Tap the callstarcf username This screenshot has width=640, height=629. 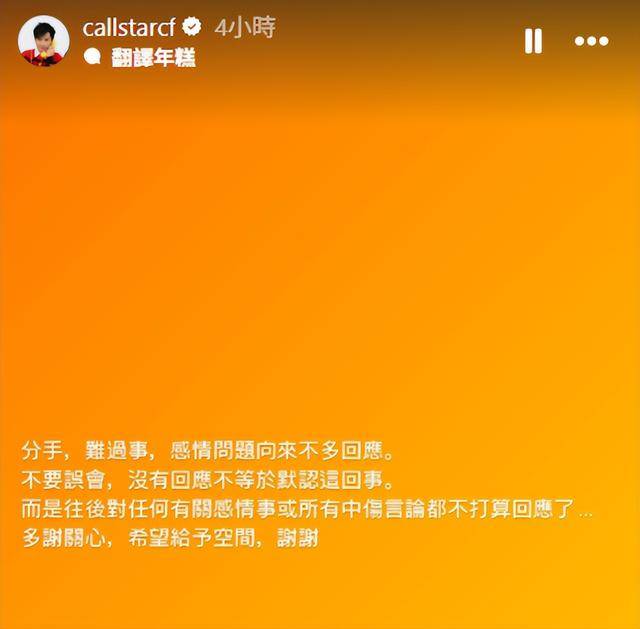point(128,27)
